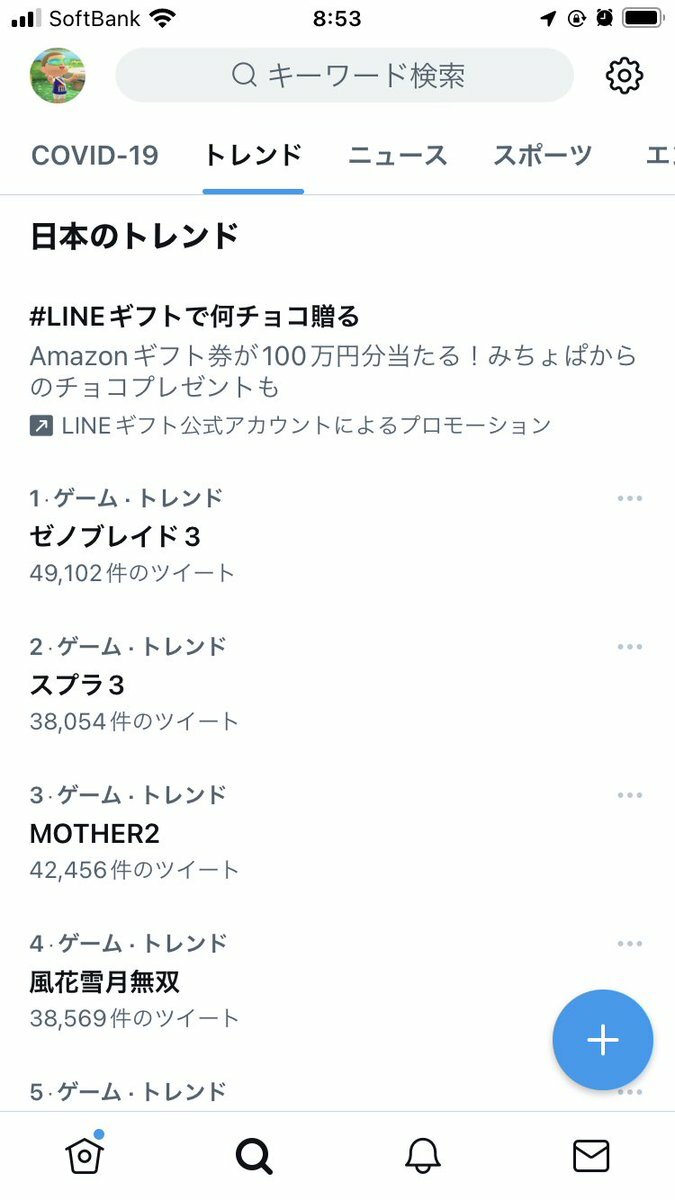
Task: Open the スプラ3 trend
Action: [78, 685]
